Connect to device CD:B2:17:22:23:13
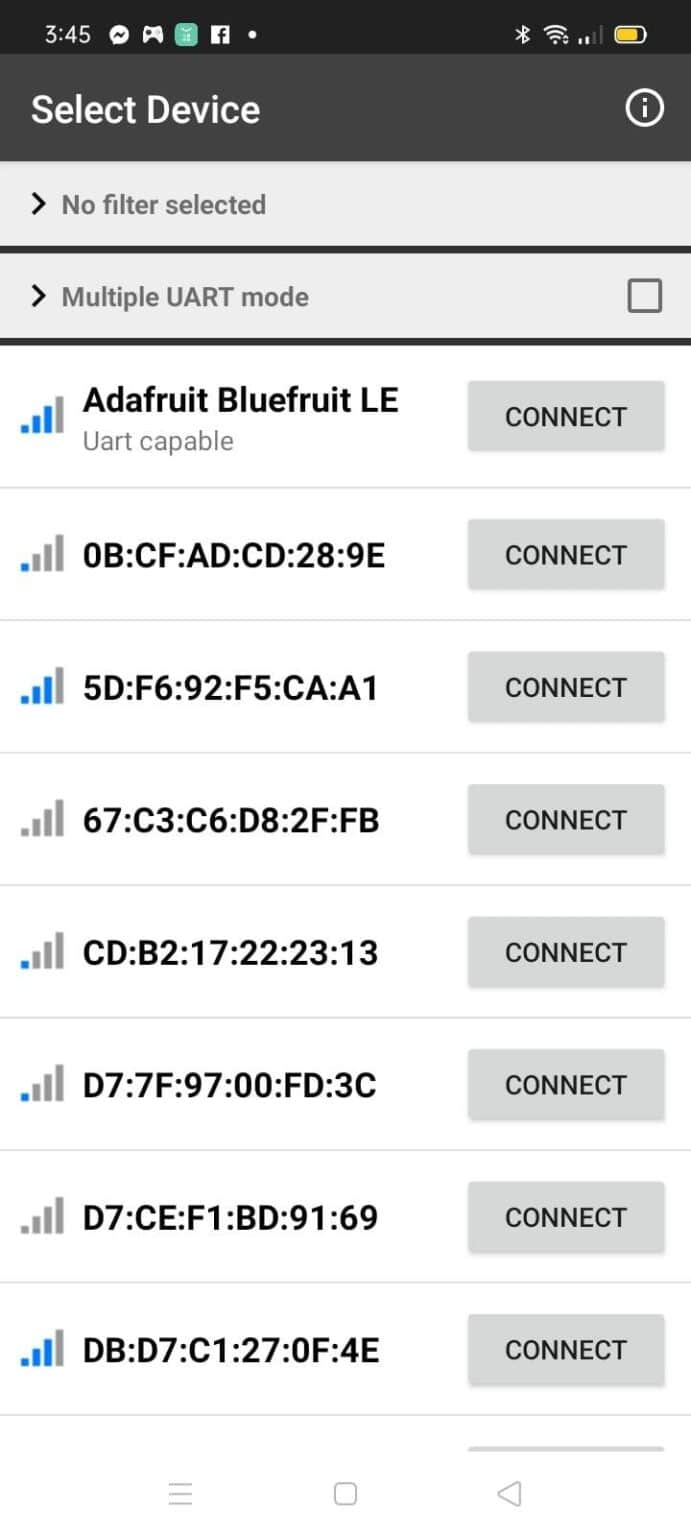 (x=566, y=952)
